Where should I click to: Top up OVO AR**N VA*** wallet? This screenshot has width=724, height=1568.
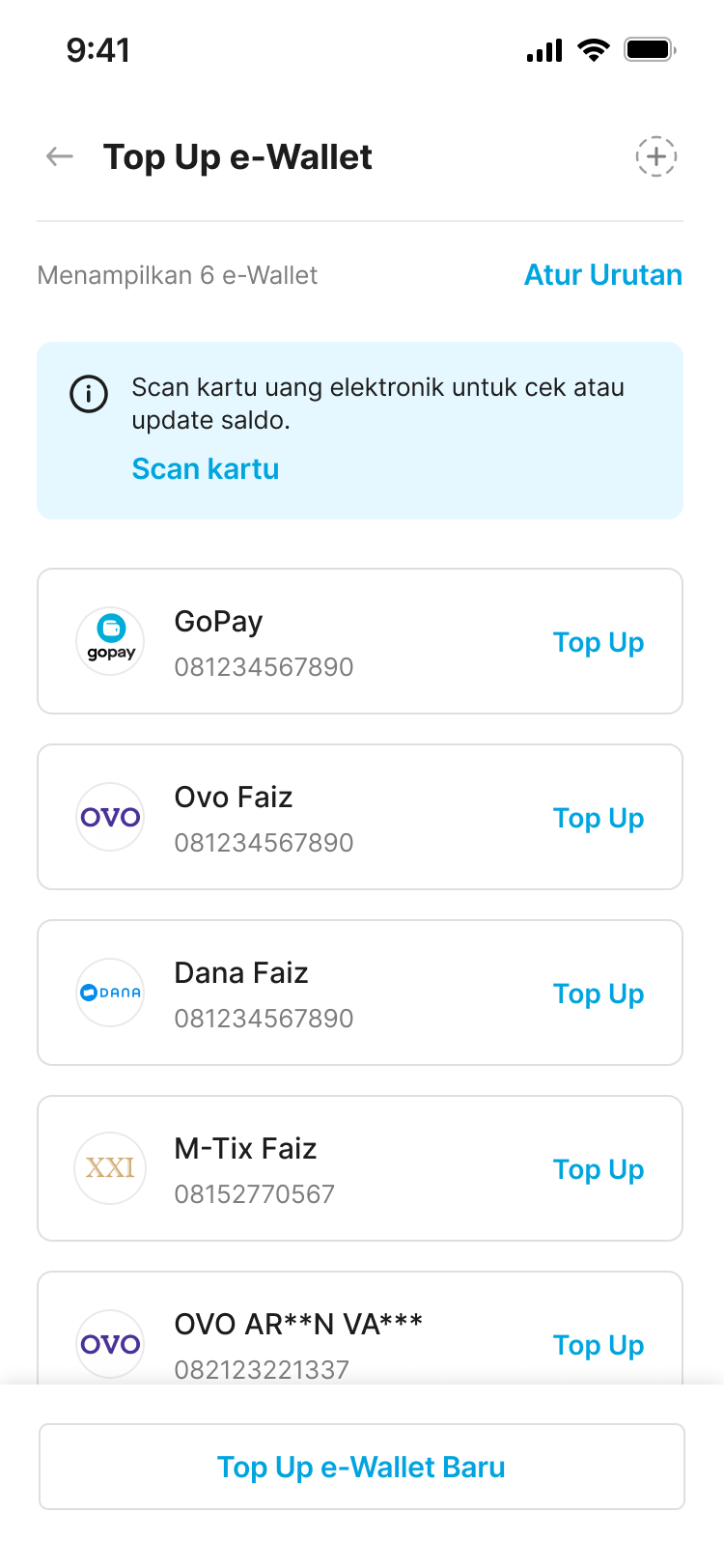pyautogui.click(x=598, y=1346)
